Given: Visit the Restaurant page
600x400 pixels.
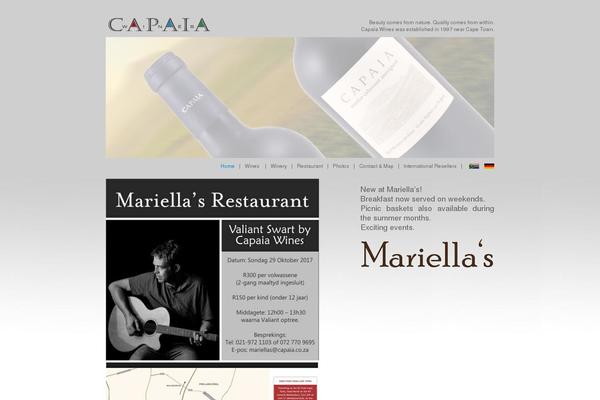Looking at the screenshot, I should pos(310,166).
